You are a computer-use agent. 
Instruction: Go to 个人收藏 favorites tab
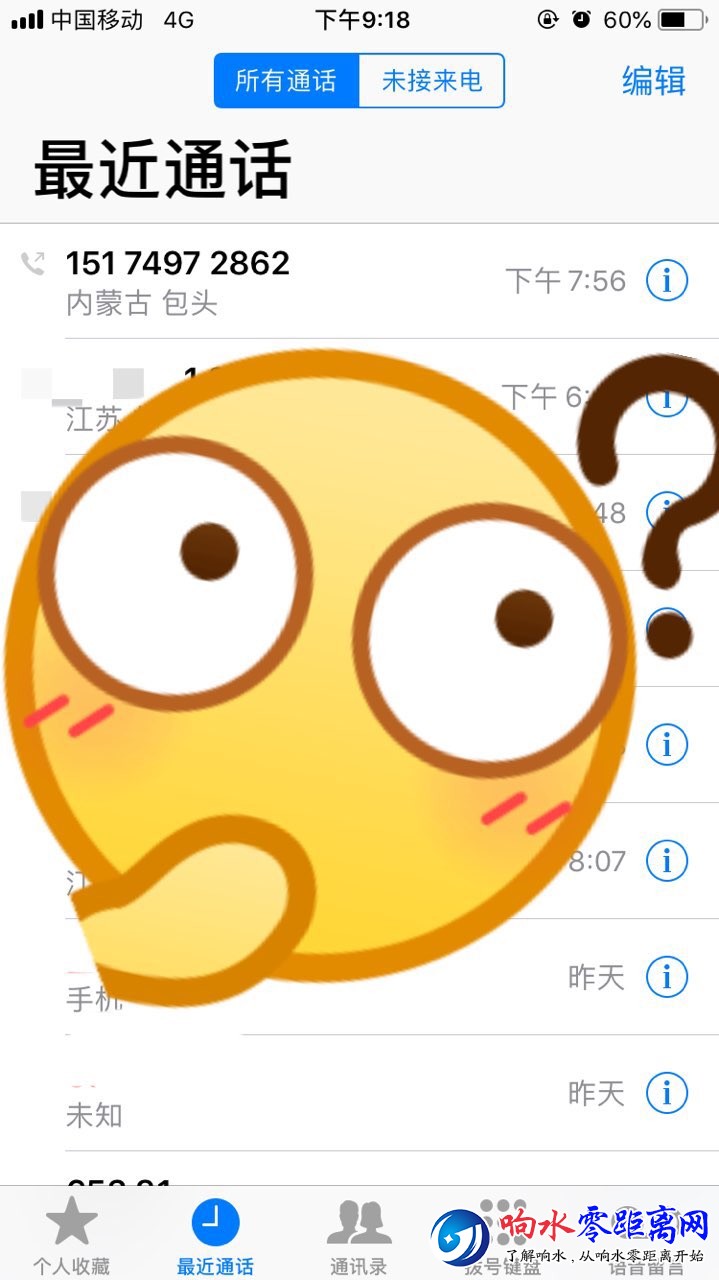click(x=71, y=1236)
